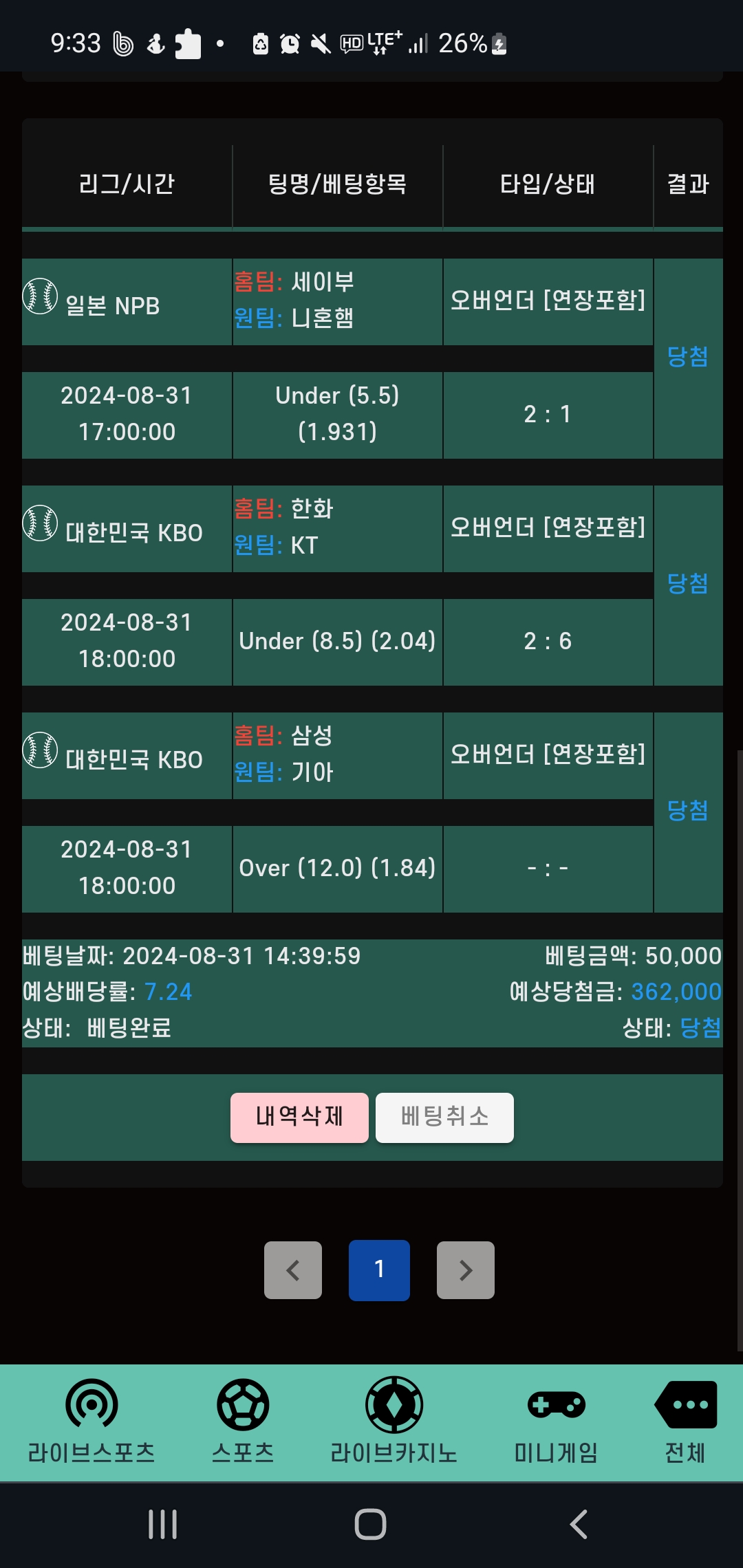Viewport: 743px width, 1568px height.
Task: Tap the 베팅취소 button
Action: point(444,1118)
